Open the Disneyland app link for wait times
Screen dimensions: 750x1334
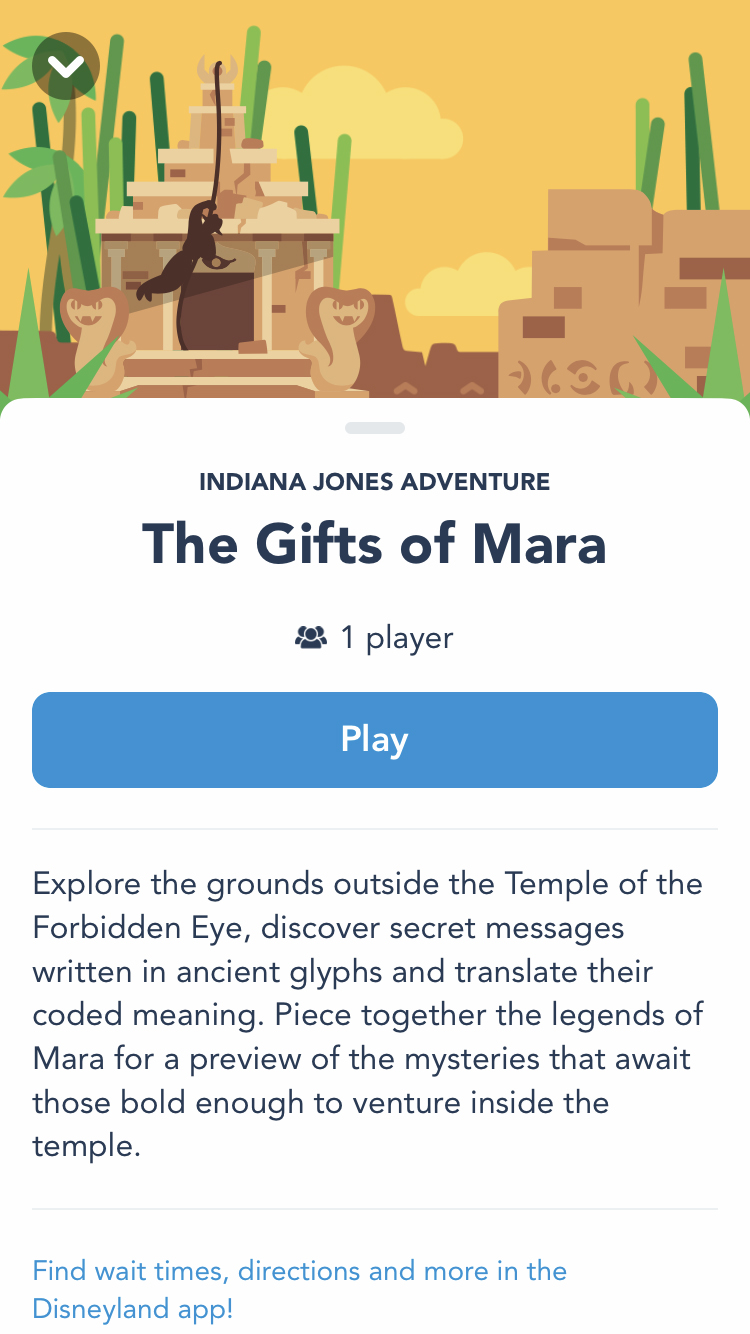click(x=299, y=1289)
